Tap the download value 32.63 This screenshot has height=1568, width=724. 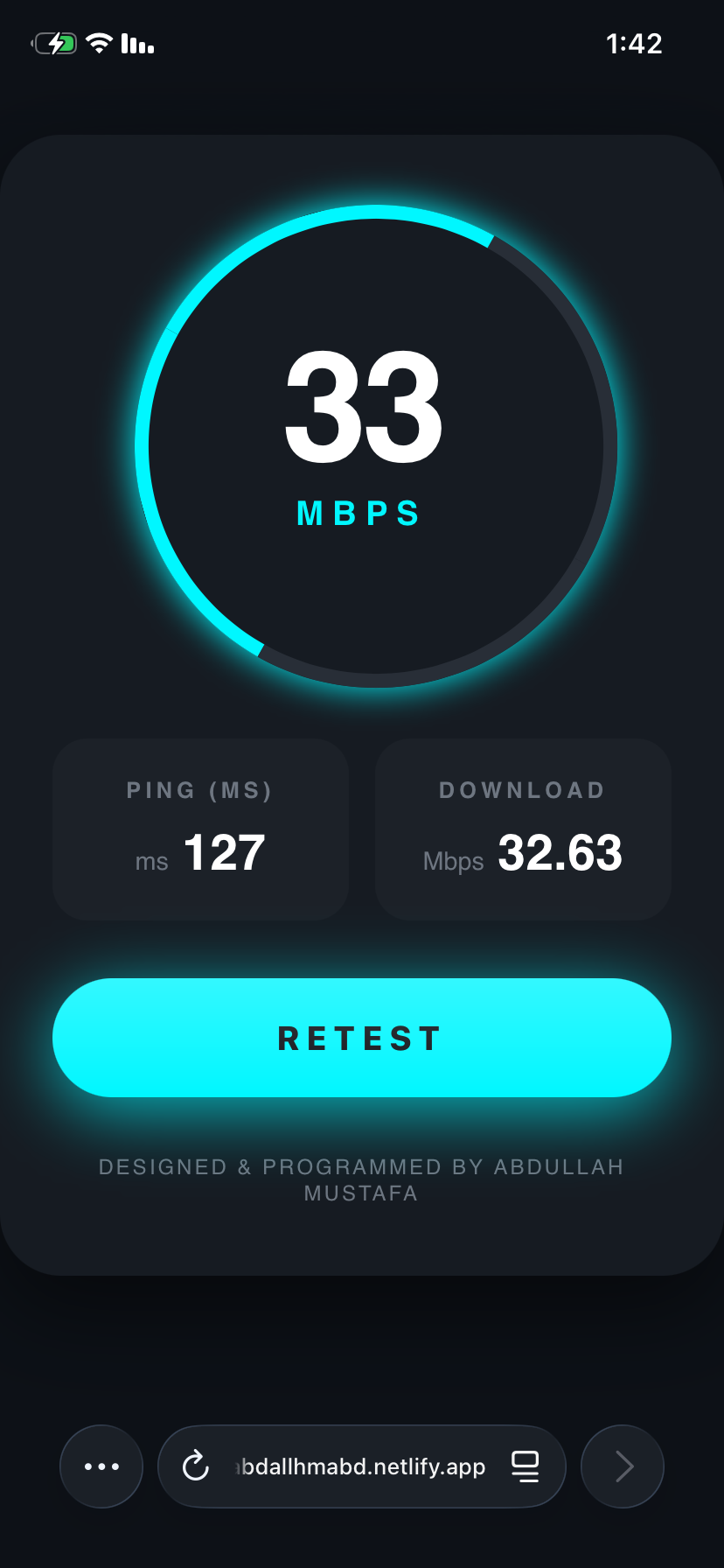[560, 853]
